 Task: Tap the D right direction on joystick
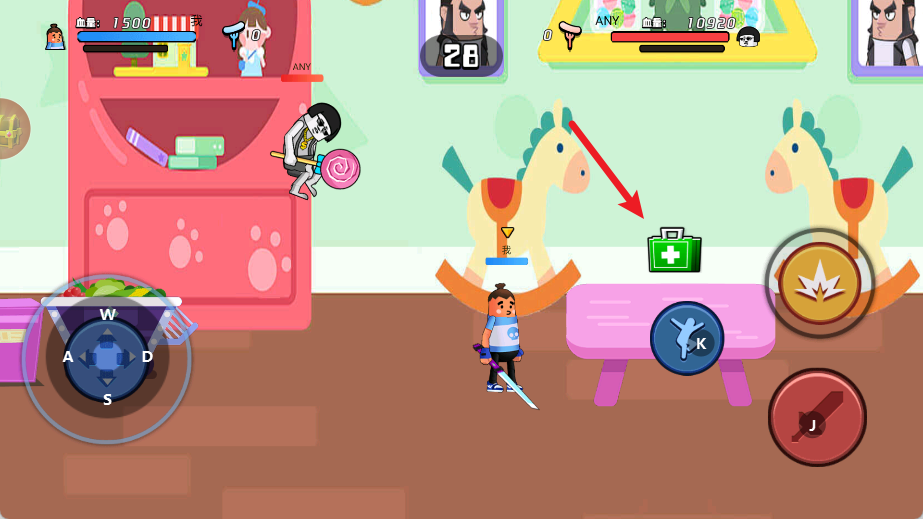[x=147, y=357]
